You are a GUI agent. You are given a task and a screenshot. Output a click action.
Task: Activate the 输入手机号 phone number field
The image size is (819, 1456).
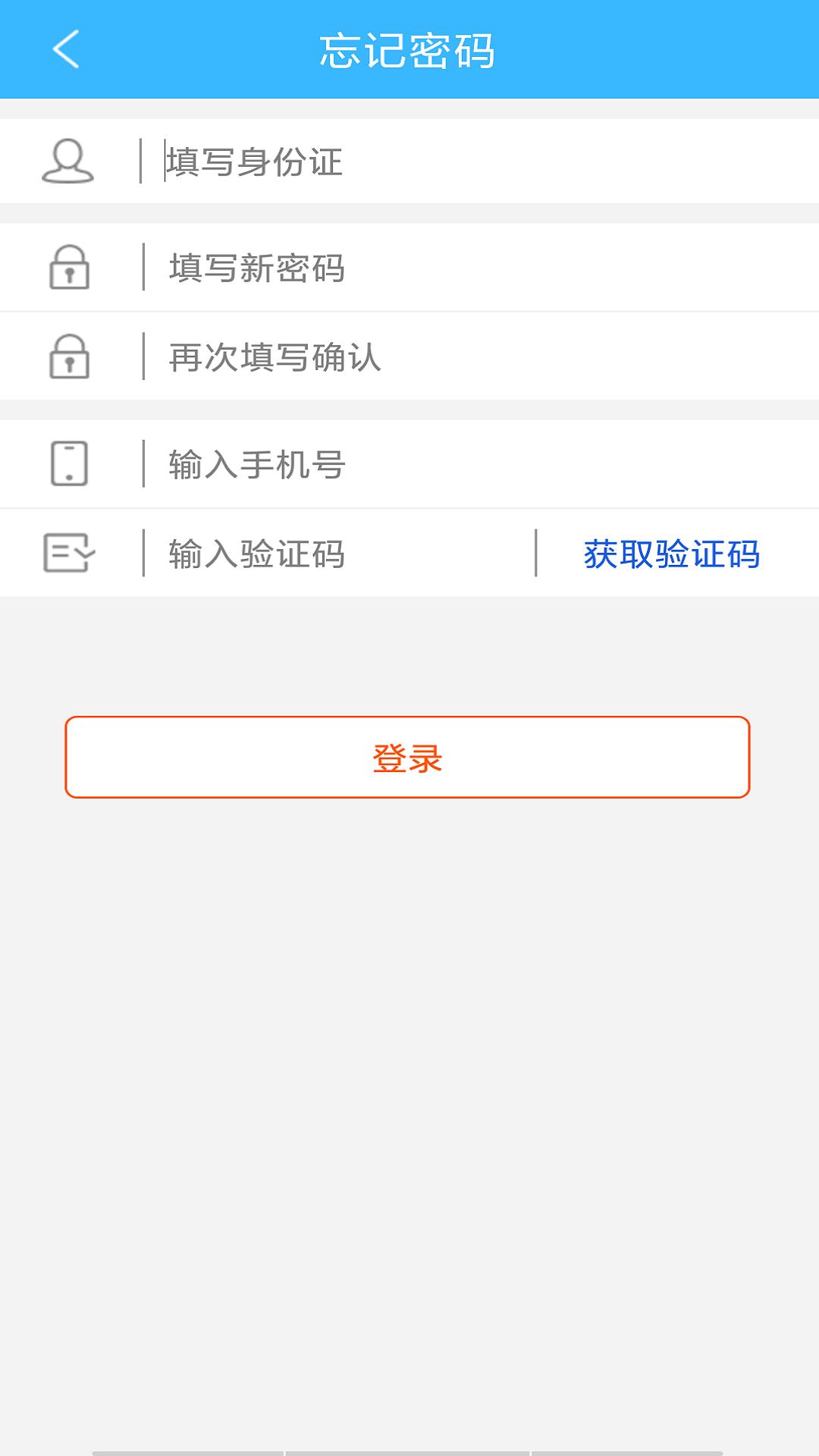pos(455,464)
